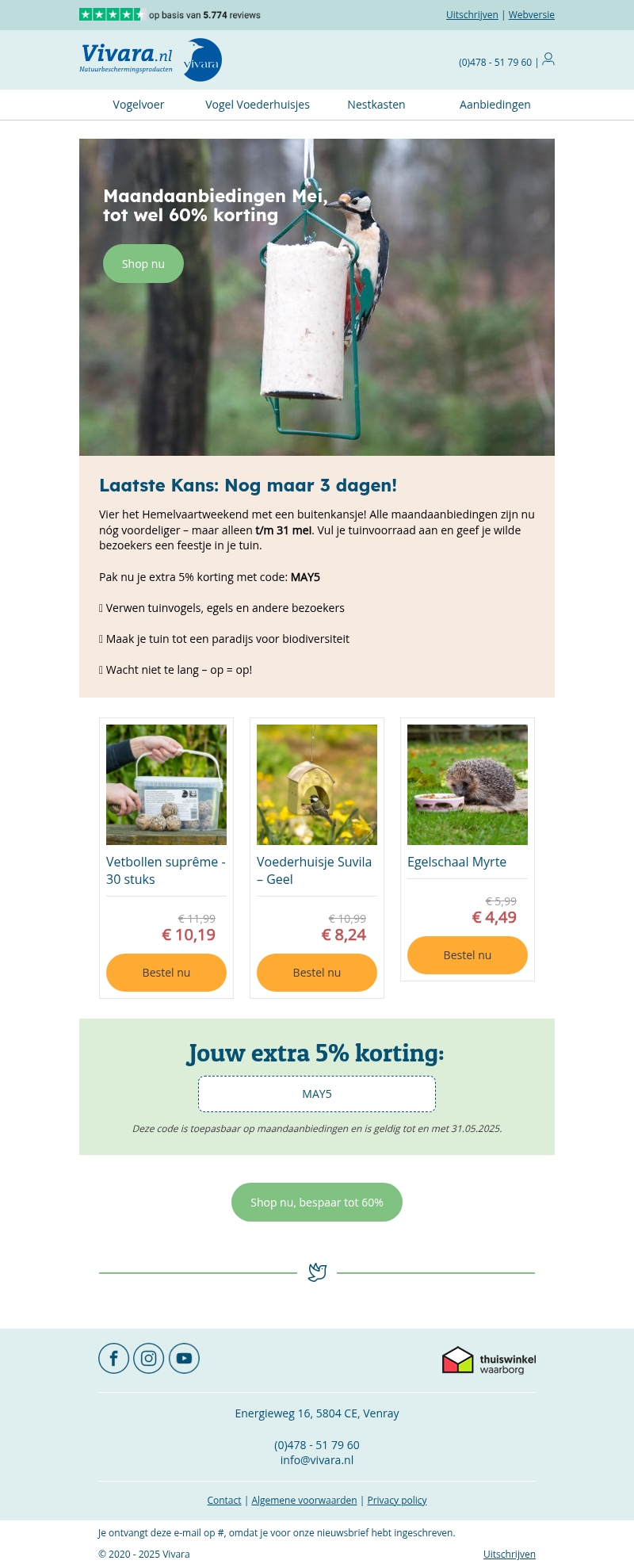
Task: Open Vivara's Facebook page
Action: point(114,1359)
